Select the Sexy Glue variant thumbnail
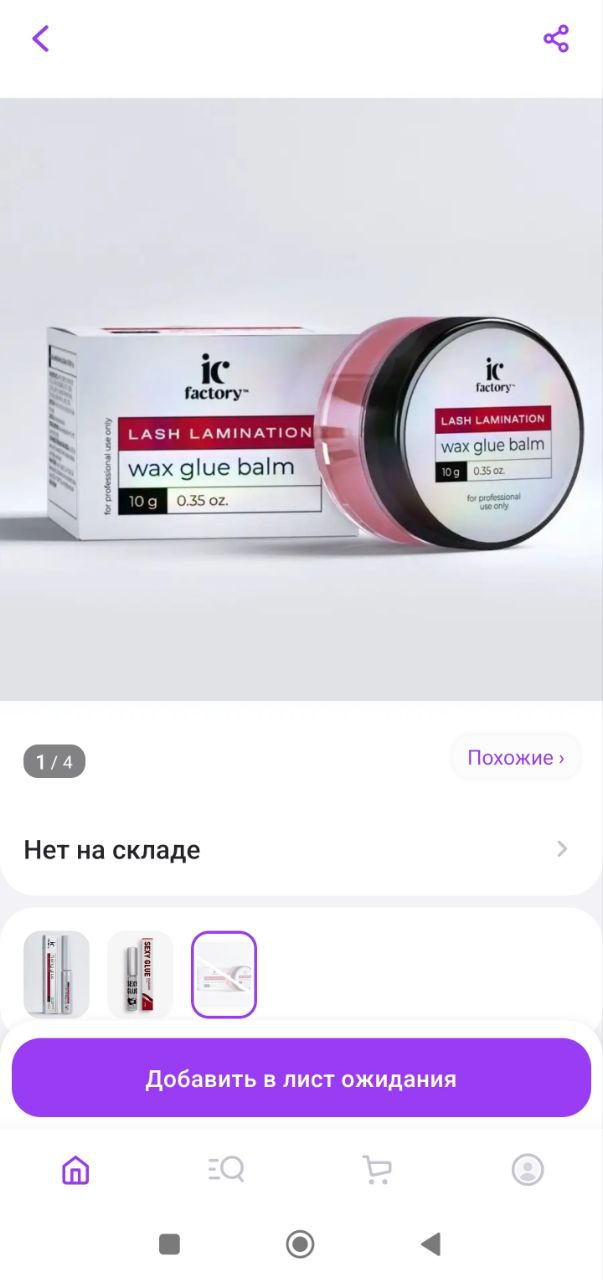 click(140, 974)
